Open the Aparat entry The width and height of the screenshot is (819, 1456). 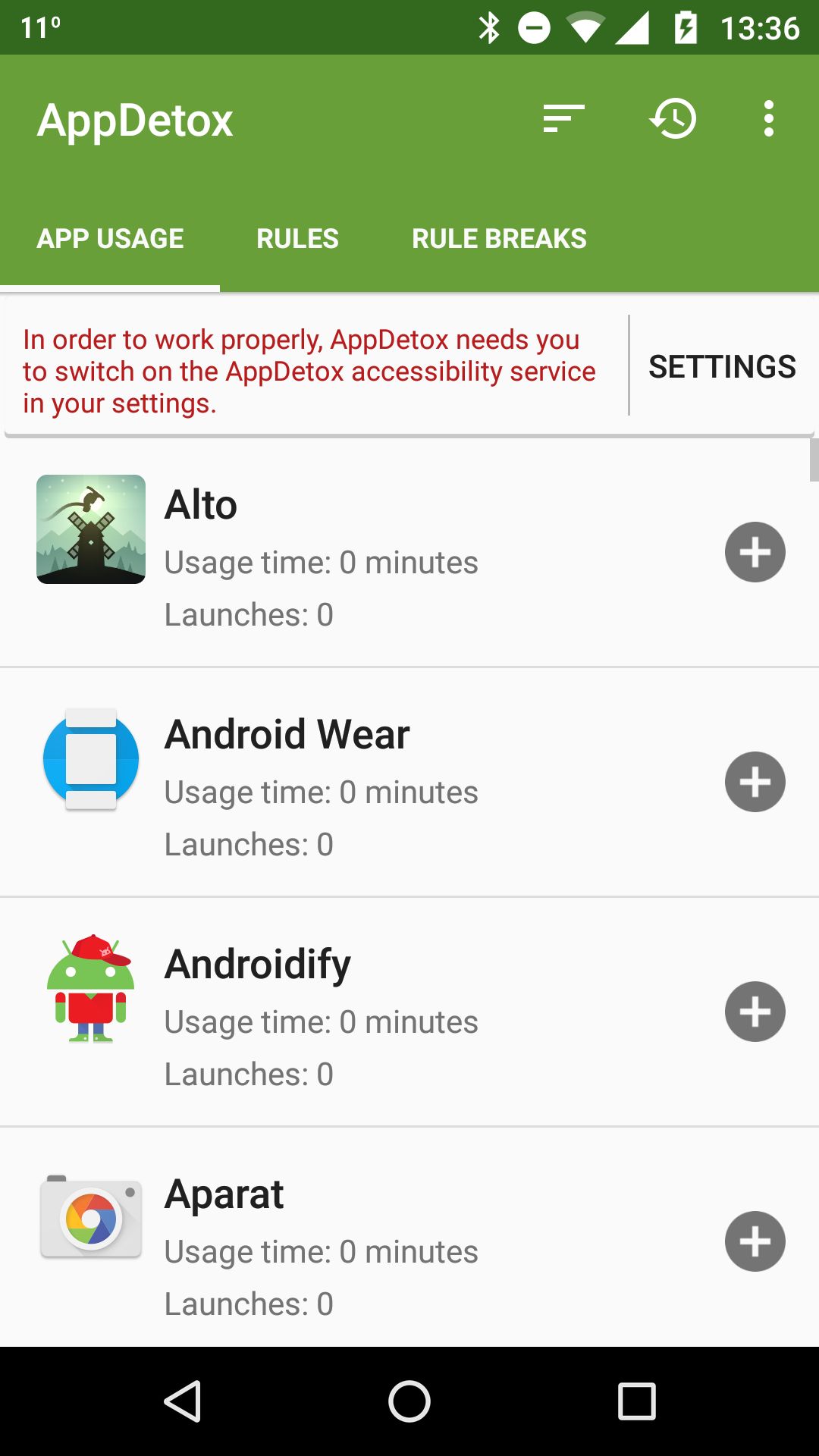point(409,1238)
